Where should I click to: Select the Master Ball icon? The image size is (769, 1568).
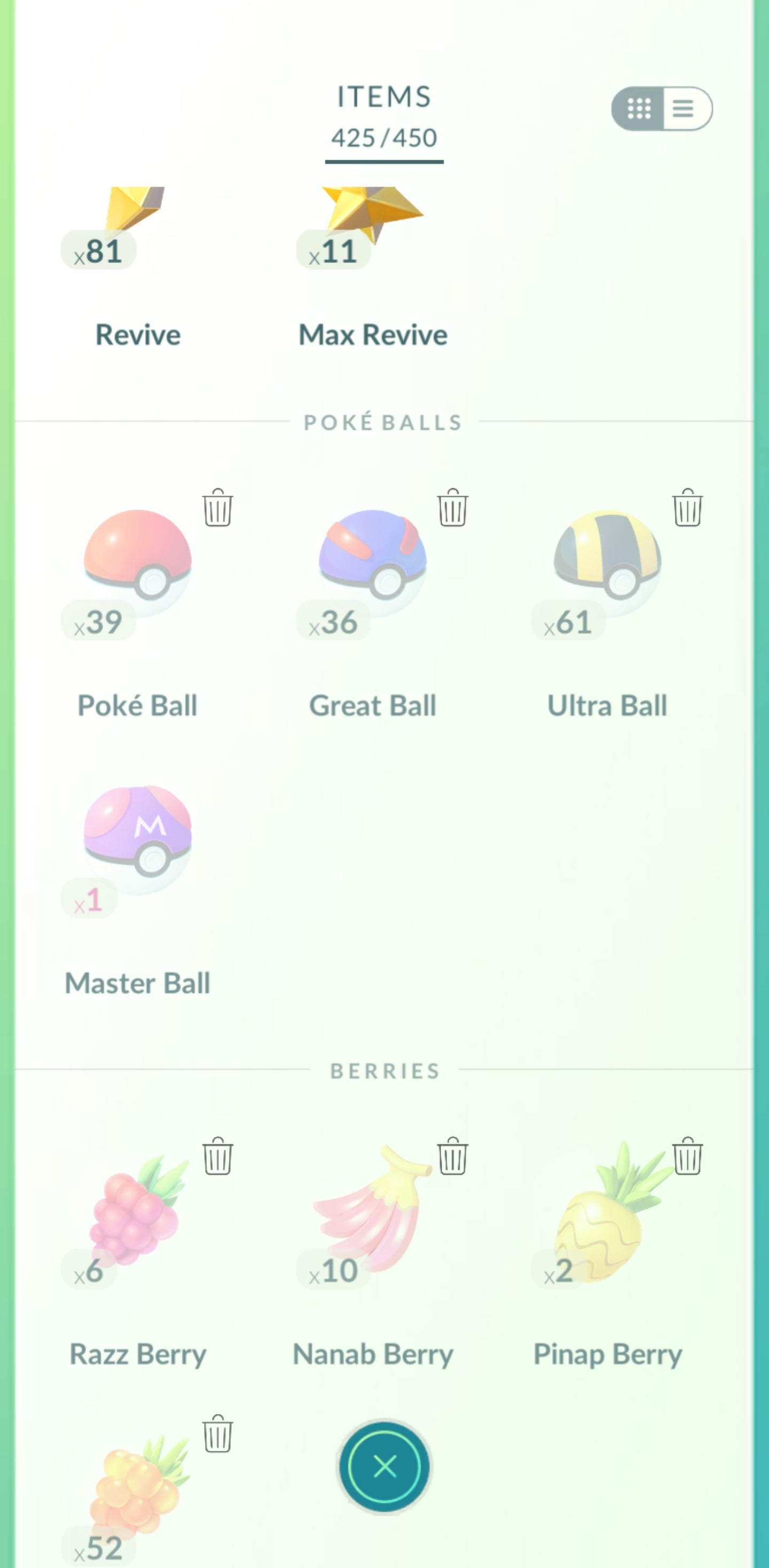point(136,843)
